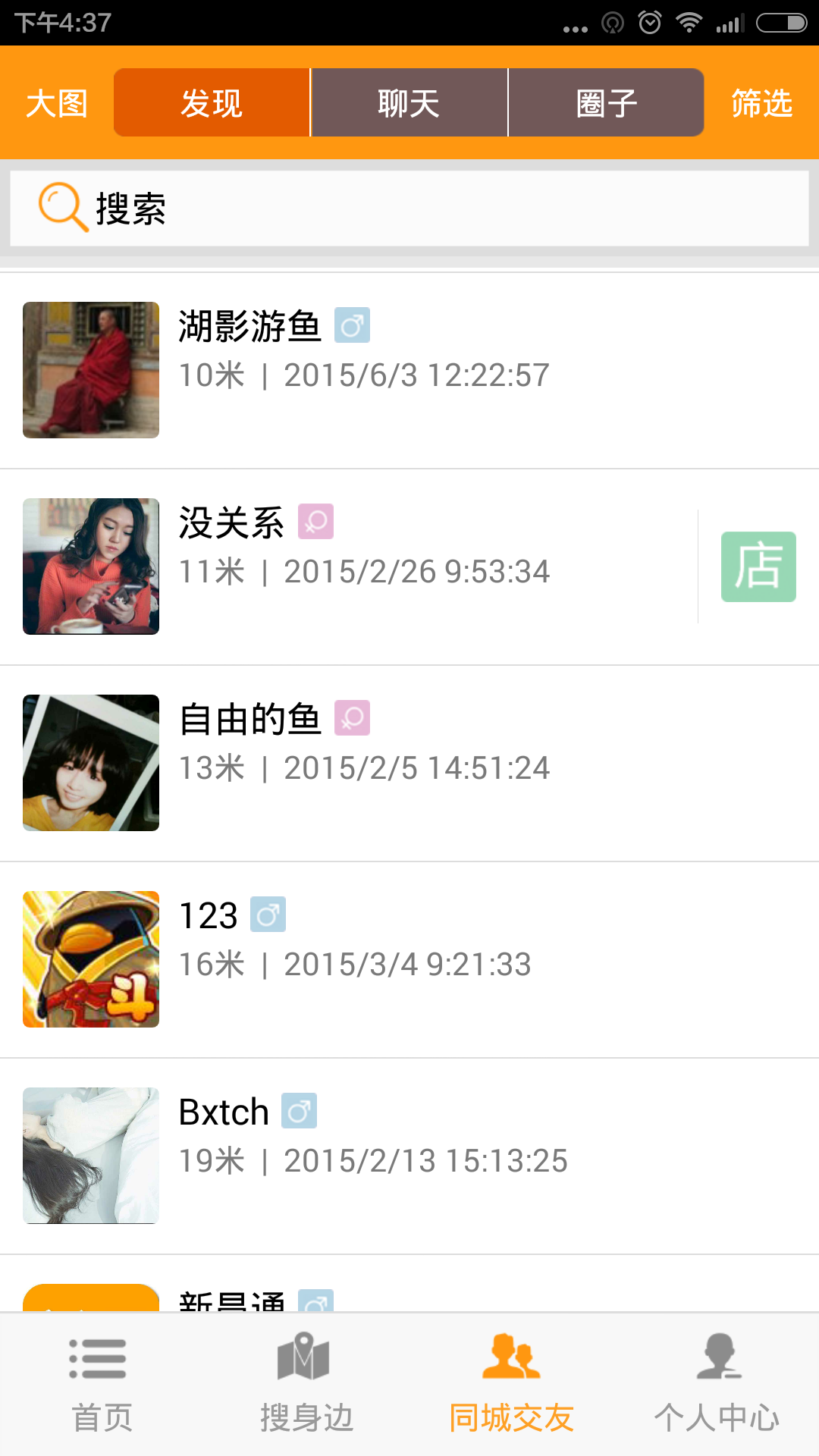
Task: Open the 筛选 filter
Action: pyautogui.click(x=761, y=103)
